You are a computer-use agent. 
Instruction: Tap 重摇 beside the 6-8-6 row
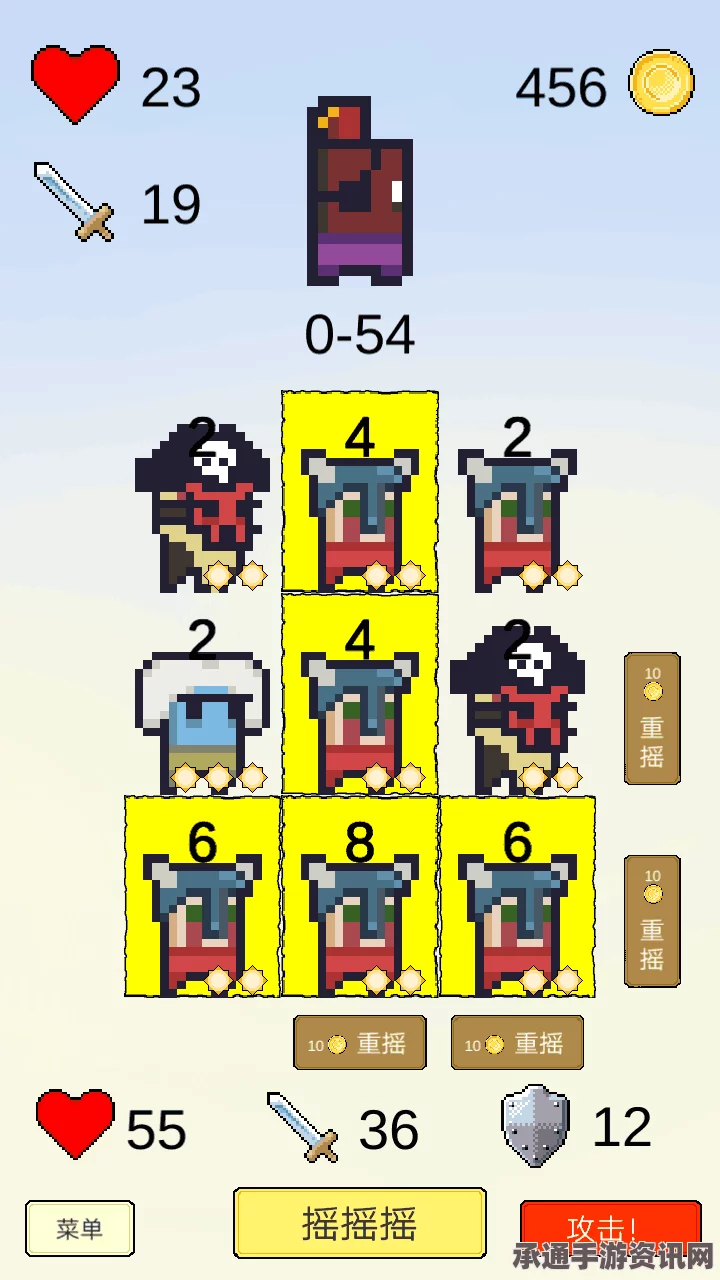[652, 921]
